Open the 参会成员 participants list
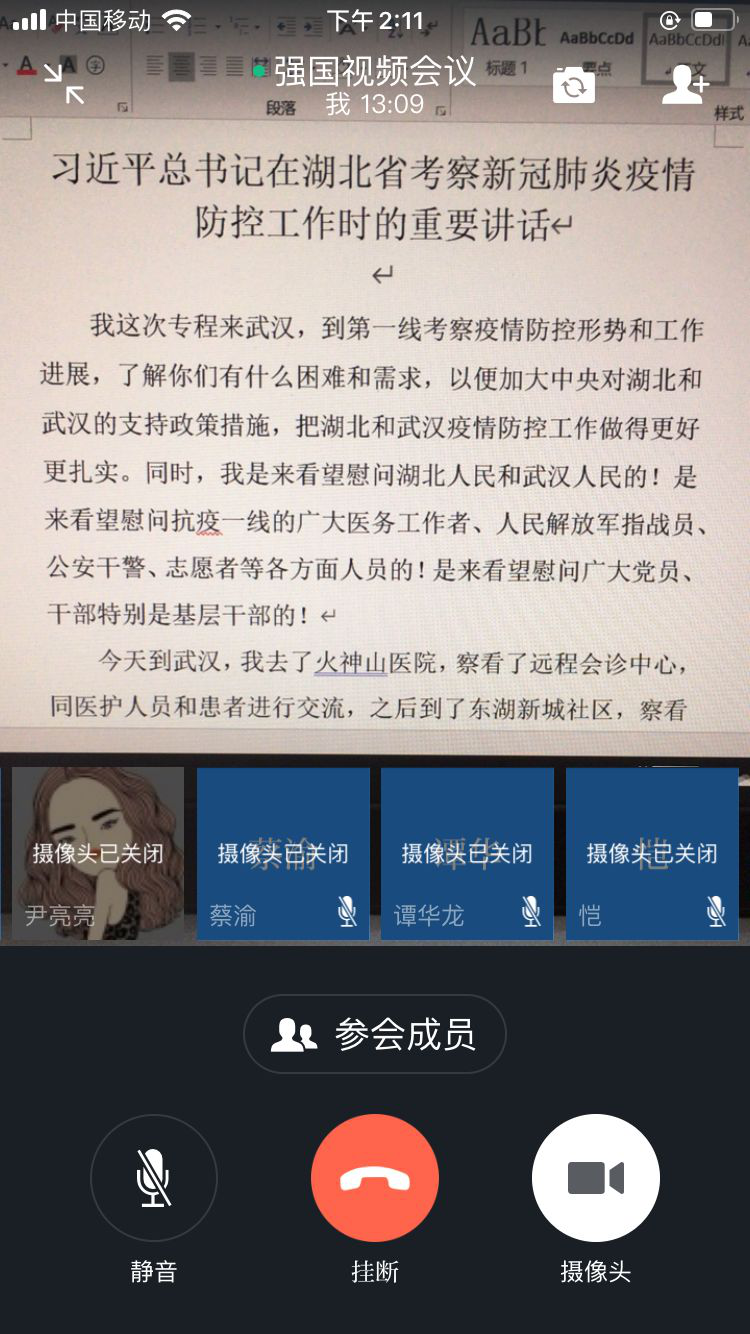750x1334 pixels. (x=375, y=1034)
